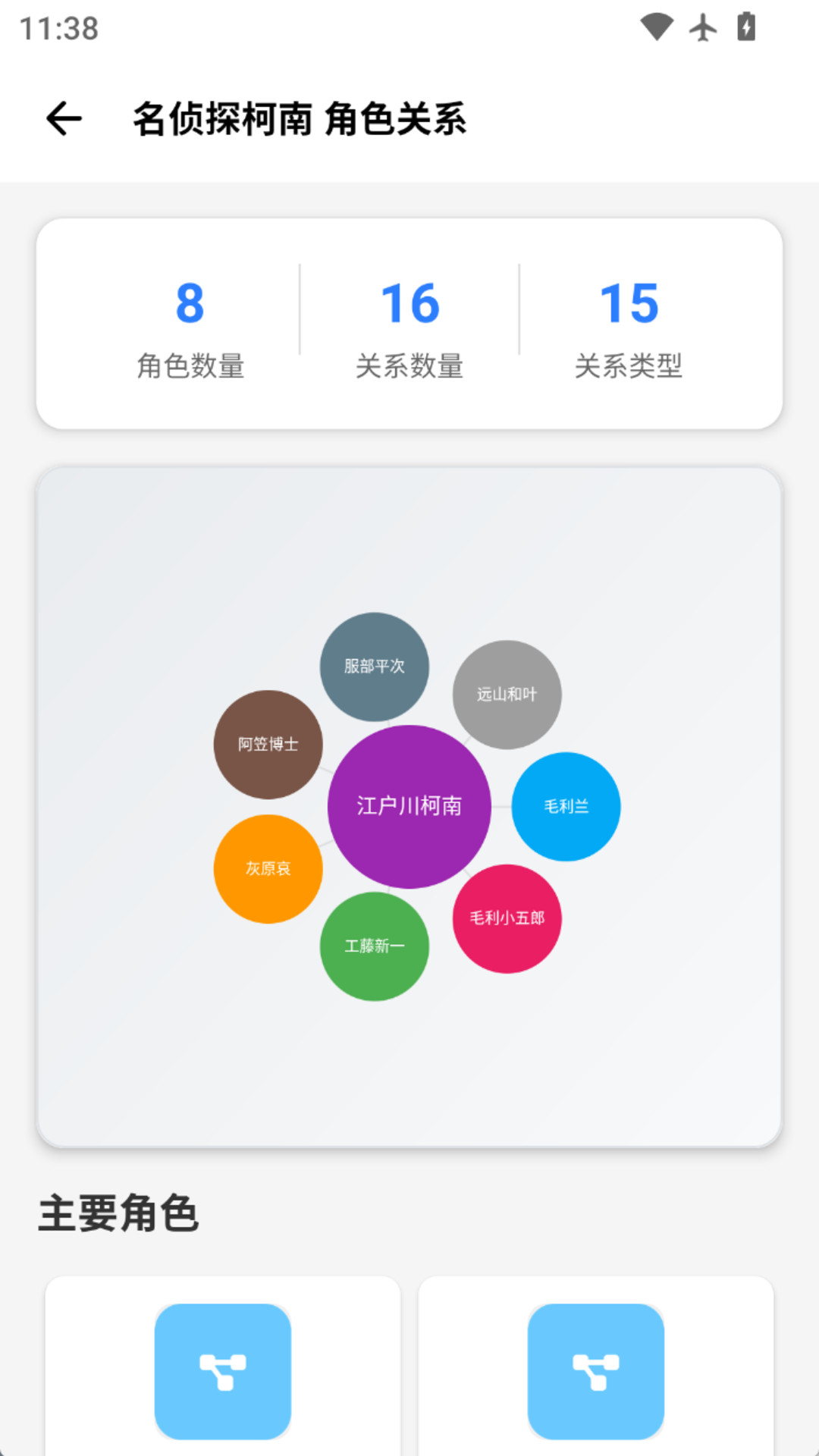Go back from 名侦探柯南 角色关系
819x1456 pixels.
pyautogui.click(x=64, y=119)
